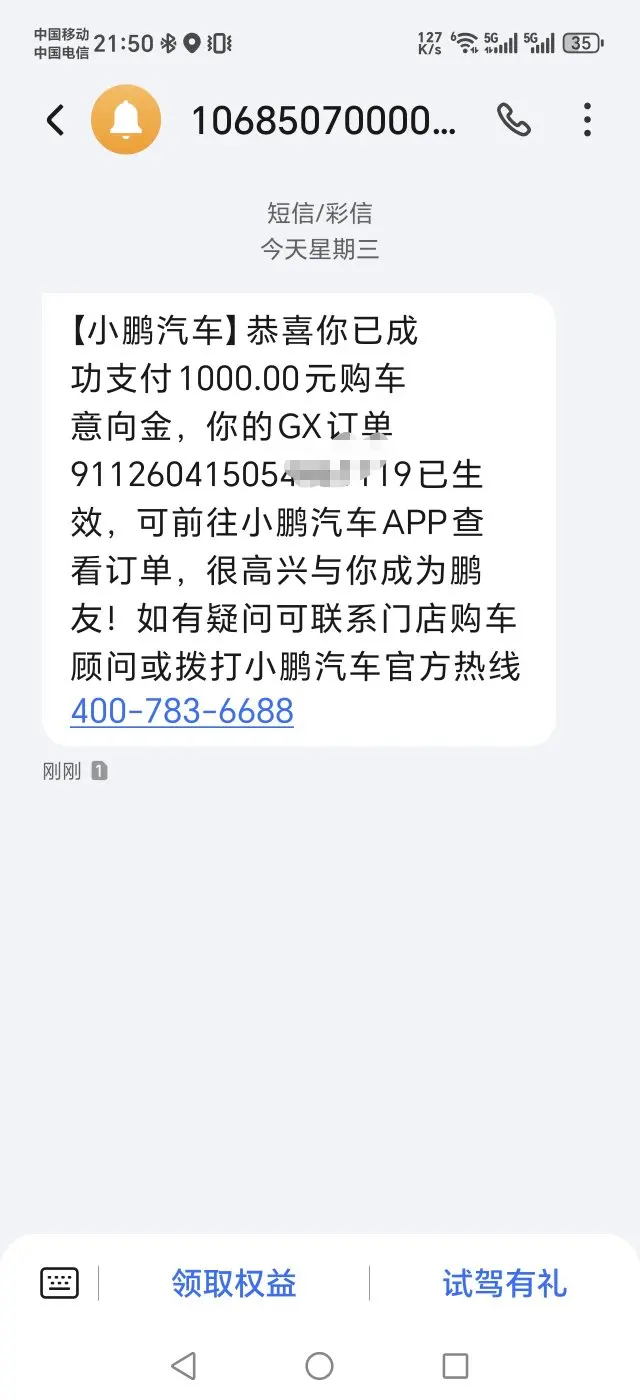
Task: Dial the hotline 400-783-6688 link
Action: coord(182,711)
